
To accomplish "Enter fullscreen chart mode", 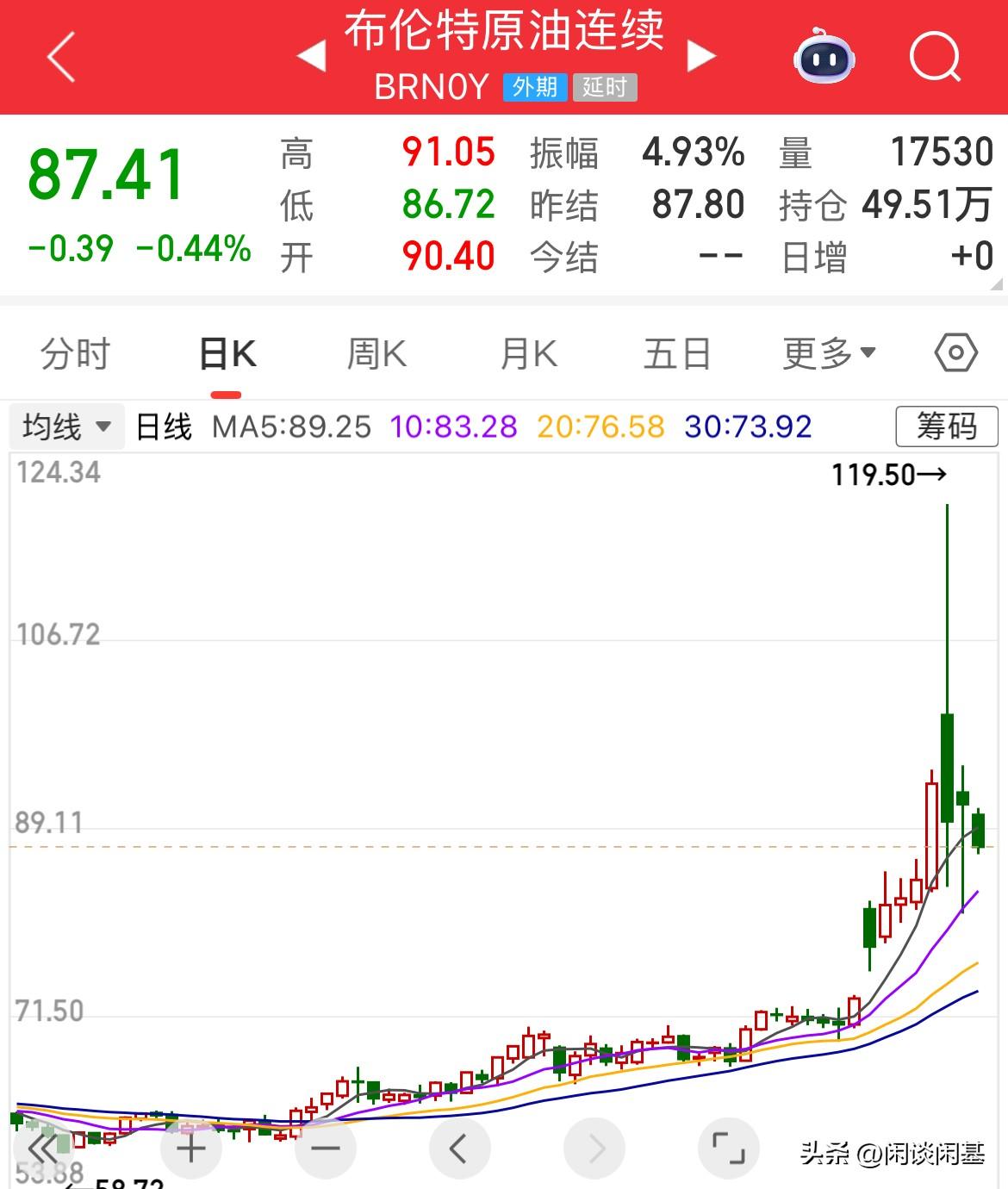I will point(726,1149).
